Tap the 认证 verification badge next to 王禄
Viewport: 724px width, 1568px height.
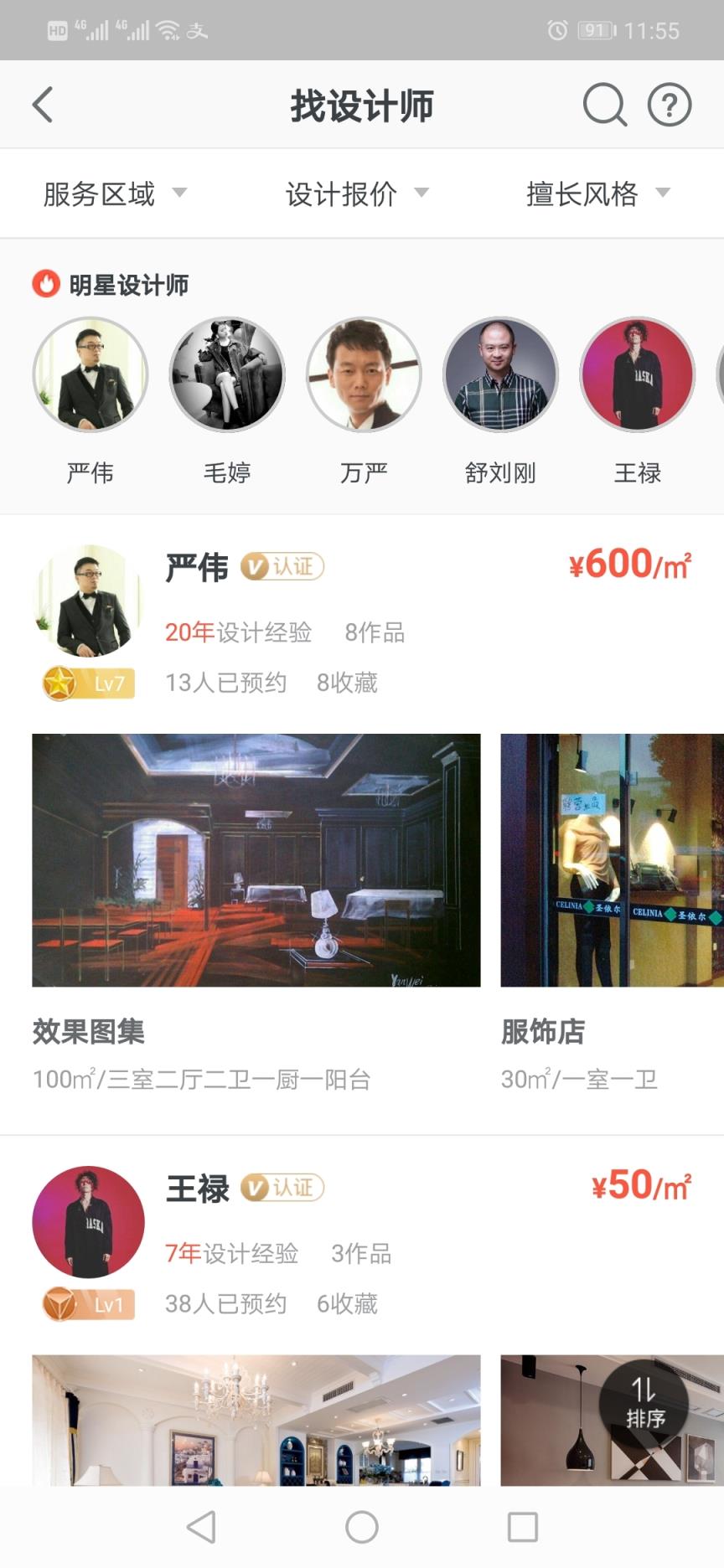282,1188
